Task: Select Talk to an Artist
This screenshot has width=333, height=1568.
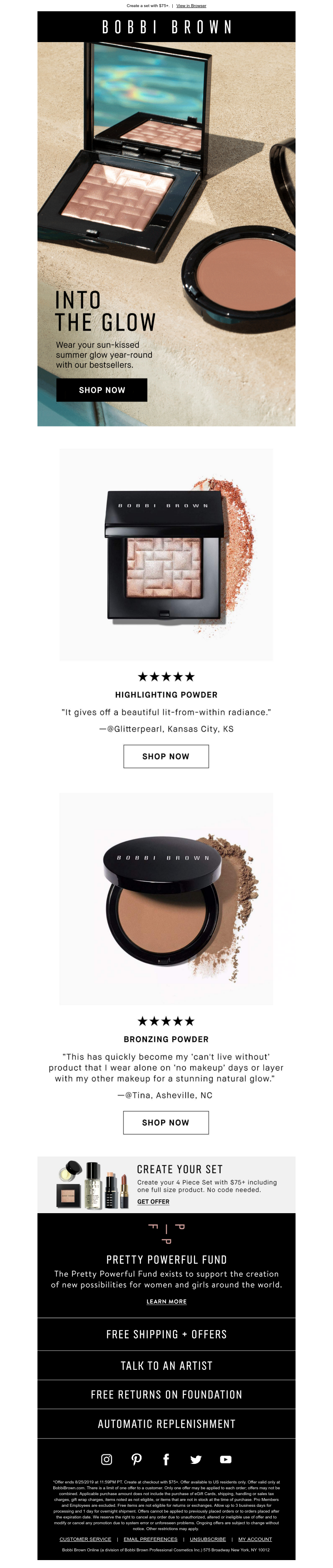Action: point(166,1366)
